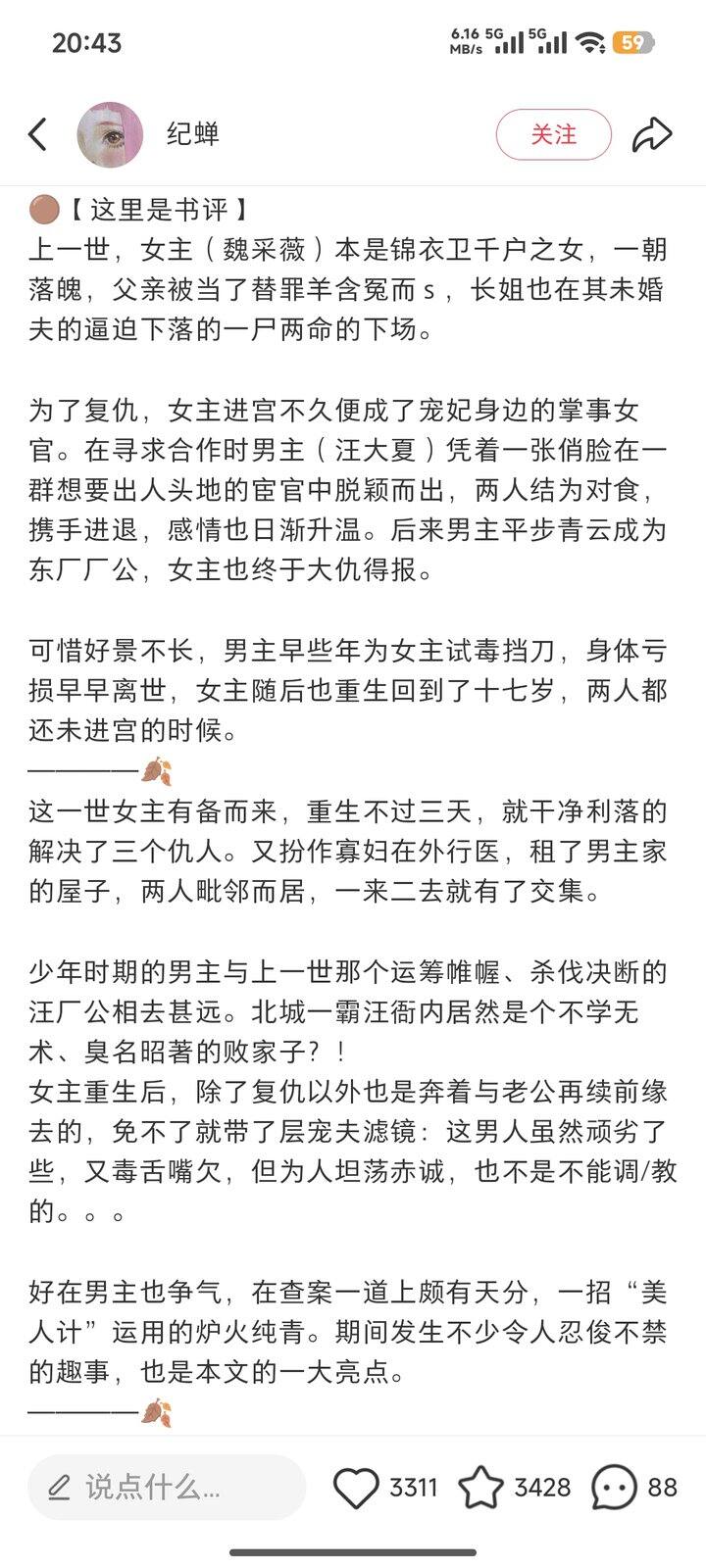Tap the 说点什么 comment input field
The image size is (706, 1568).
pos(167,1487)
